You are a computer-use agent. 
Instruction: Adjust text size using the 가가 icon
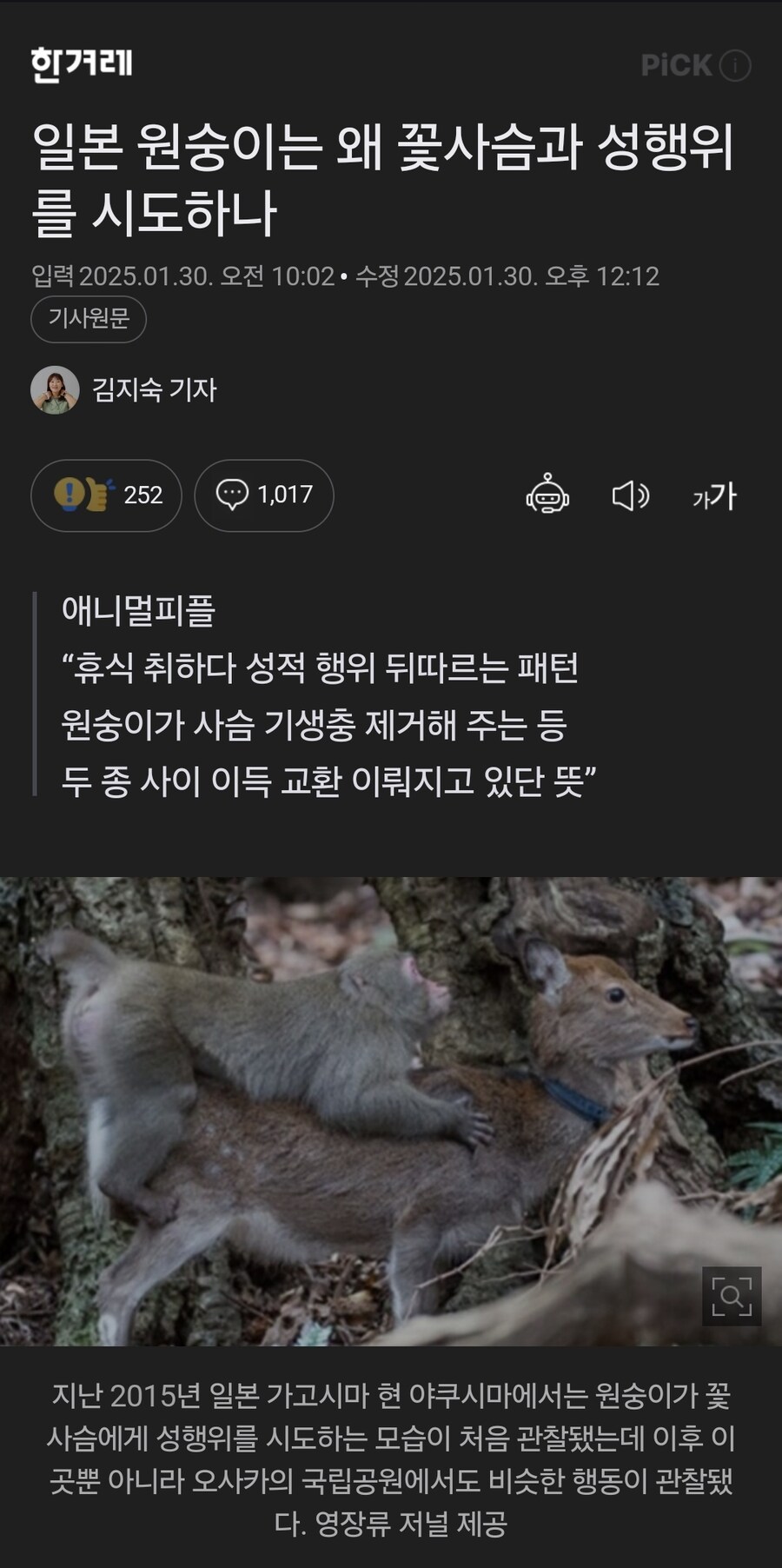[x=716, y=495]
